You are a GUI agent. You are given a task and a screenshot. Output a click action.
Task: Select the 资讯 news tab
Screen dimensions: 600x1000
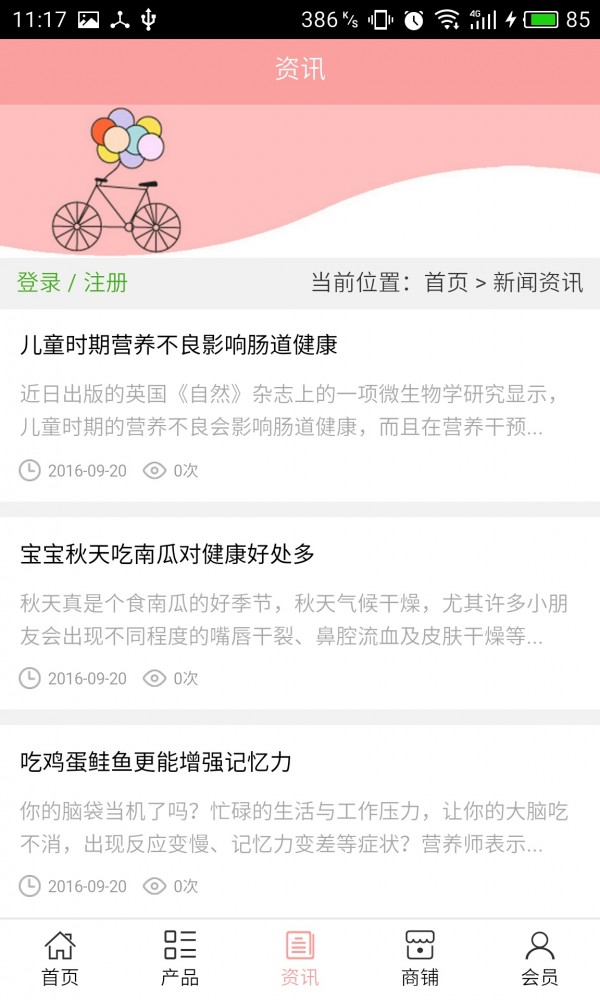pyautogui.click(x=300, y=958)
